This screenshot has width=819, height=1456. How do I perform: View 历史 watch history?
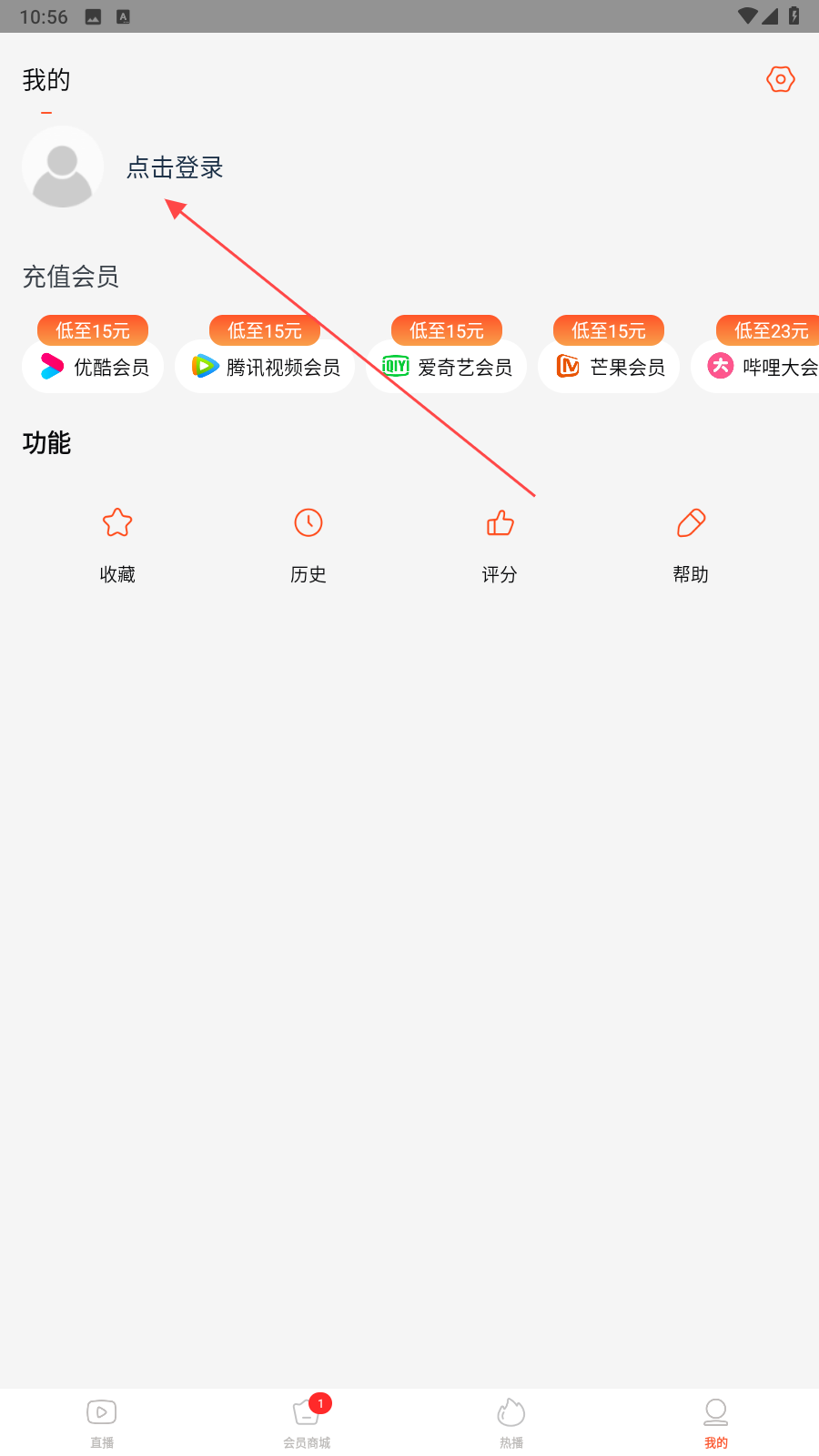coord(308,545)
